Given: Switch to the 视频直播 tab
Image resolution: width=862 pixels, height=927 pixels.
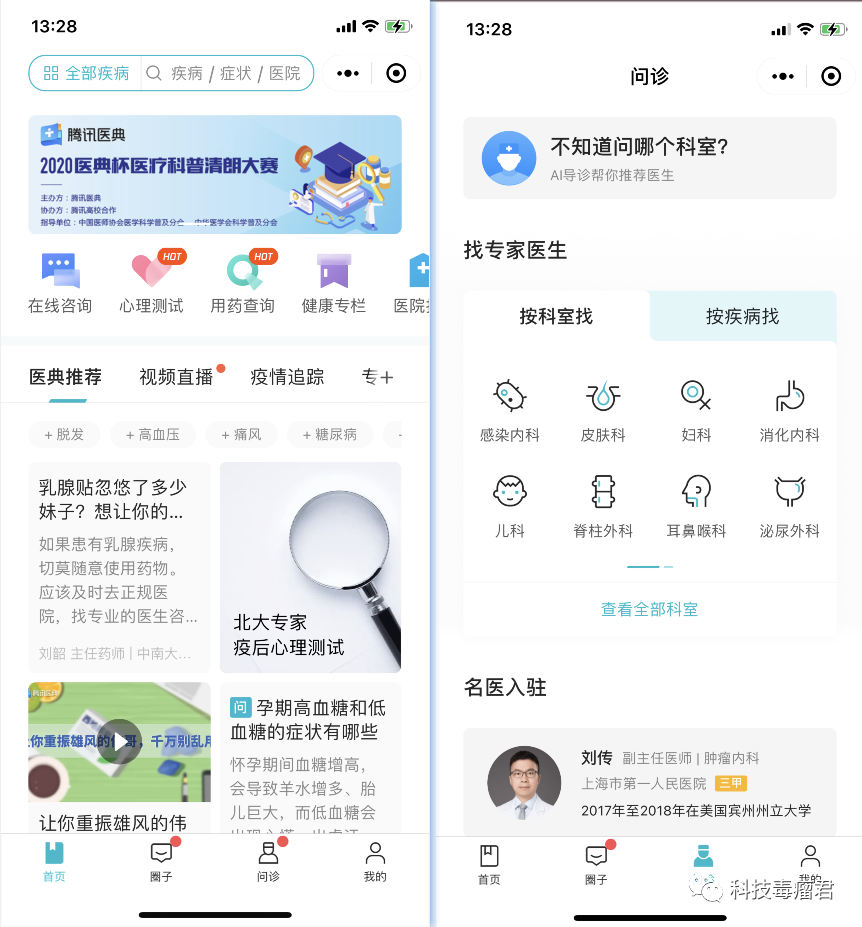Looking at the screenshot, I should [177, 377].
